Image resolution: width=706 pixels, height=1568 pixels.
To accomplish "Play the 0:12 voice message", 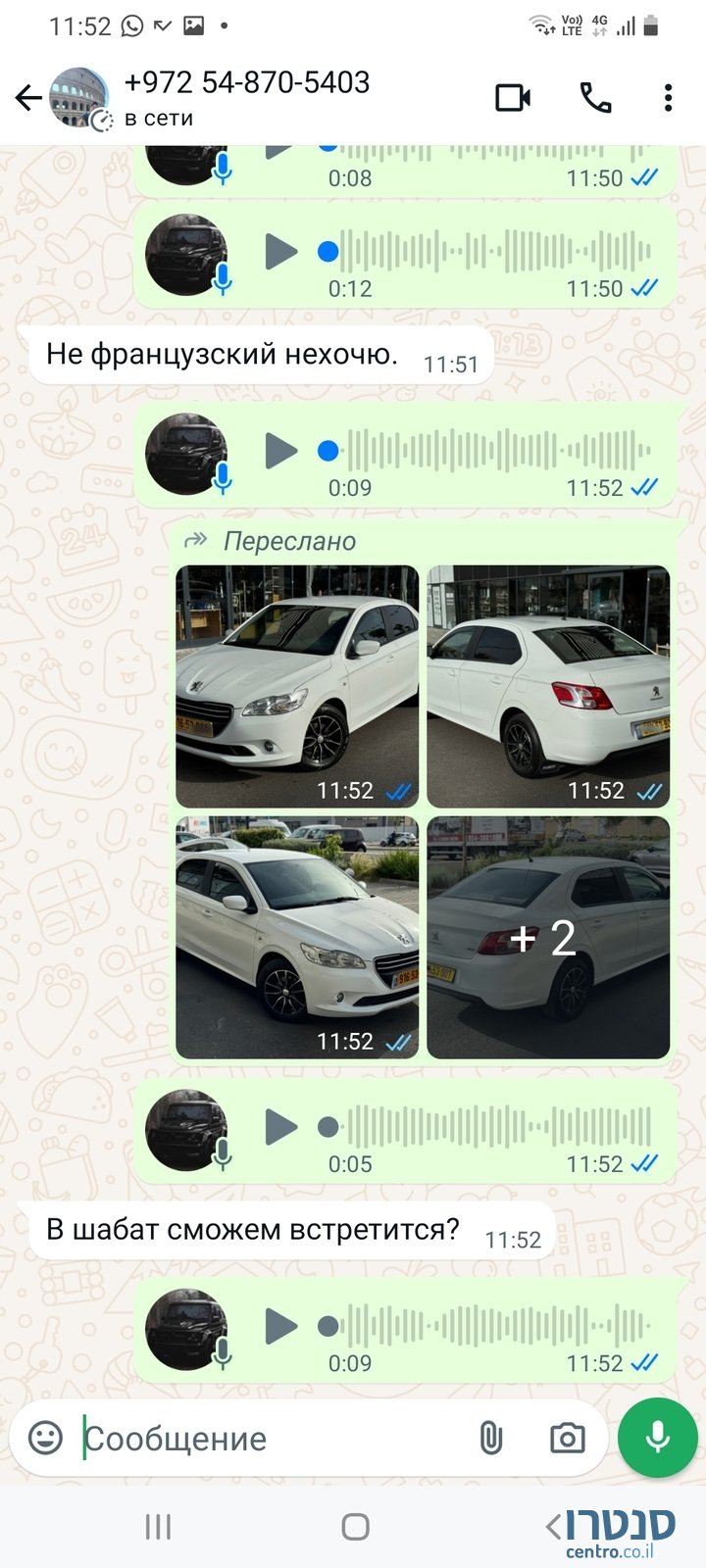I will (x=280, y=253).
